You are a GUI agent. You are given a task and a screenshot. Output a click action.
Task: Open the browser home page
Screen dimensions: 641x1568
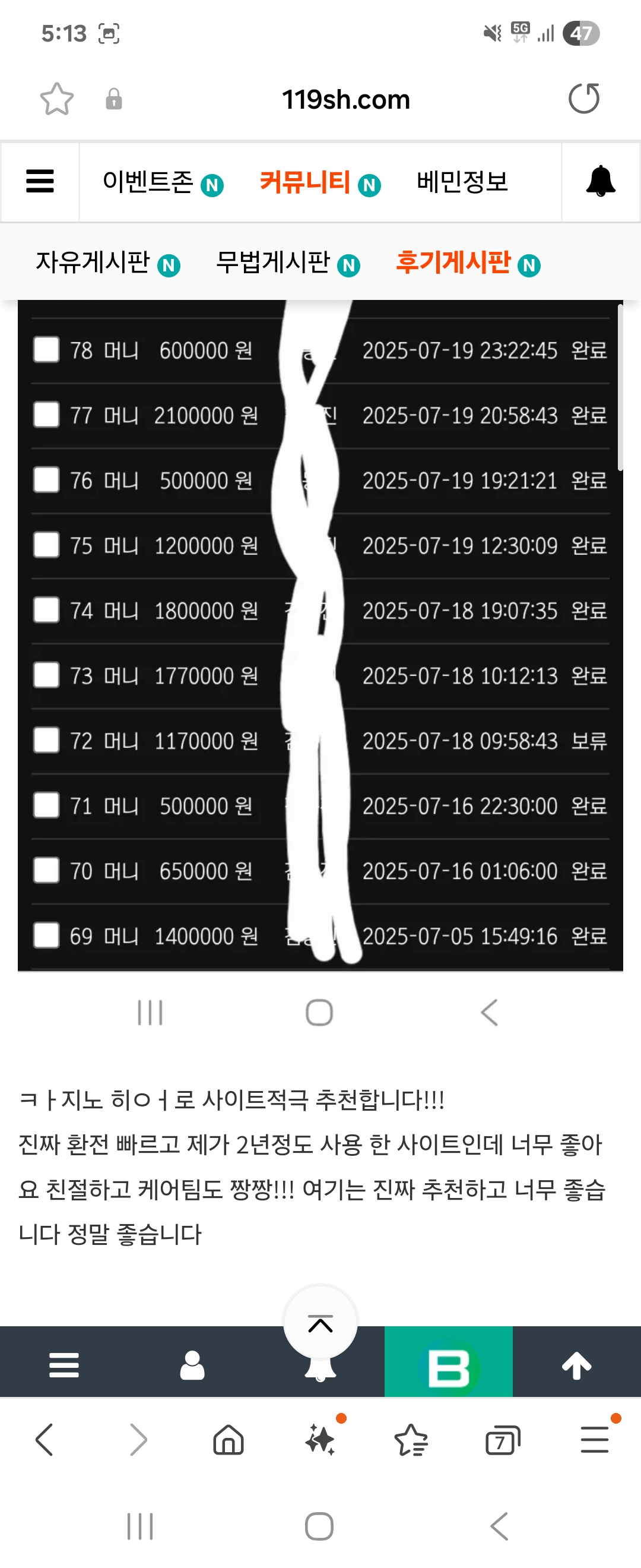[228, 1441]
